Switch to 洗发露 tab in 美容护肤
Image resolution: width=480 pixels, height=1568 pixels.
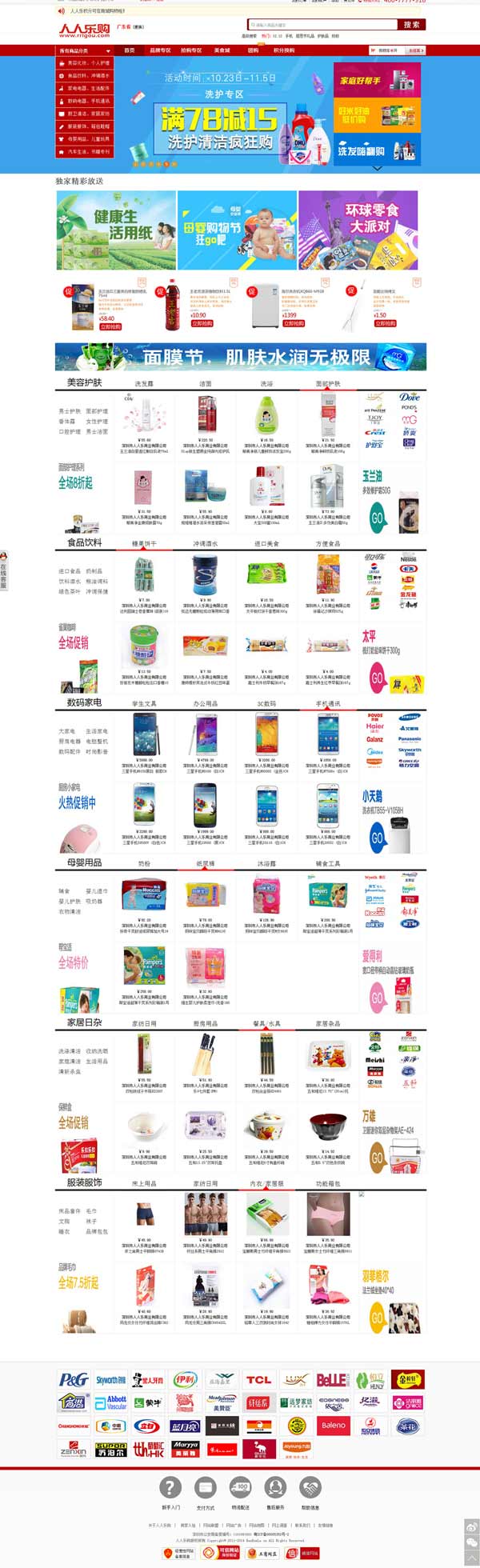(x=144, y=384)
